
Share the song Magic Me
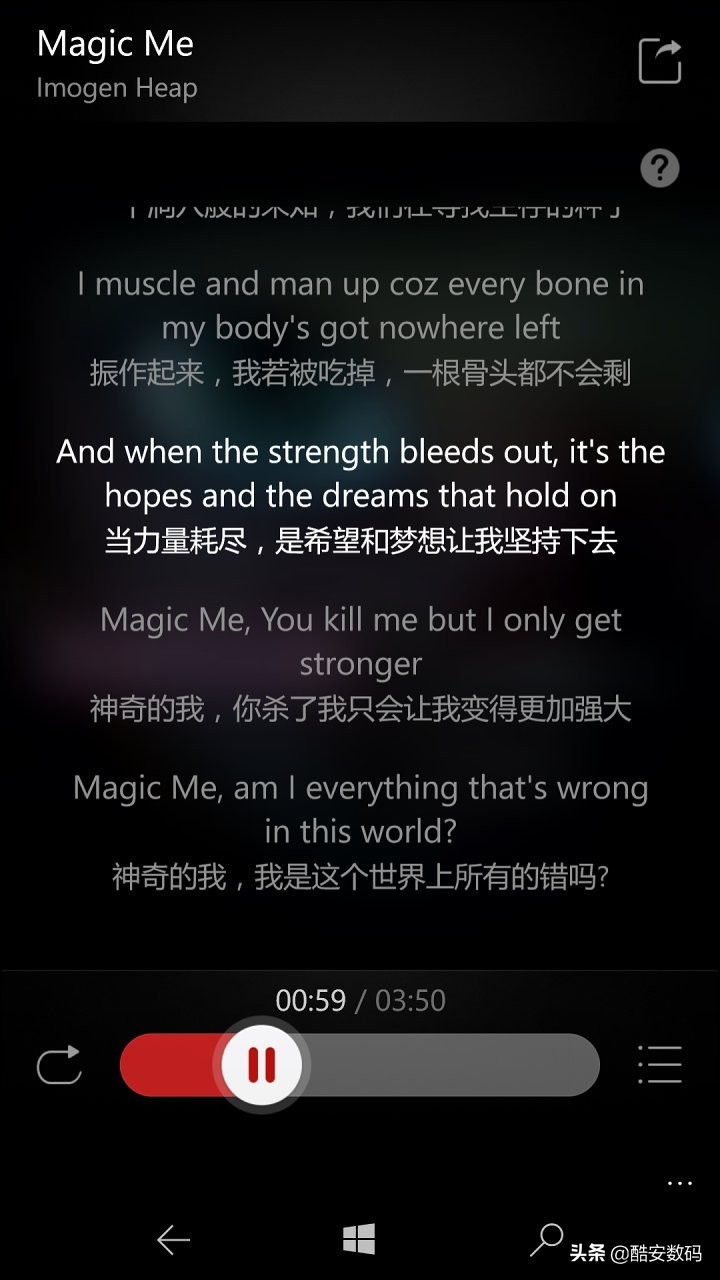[660, 61]
